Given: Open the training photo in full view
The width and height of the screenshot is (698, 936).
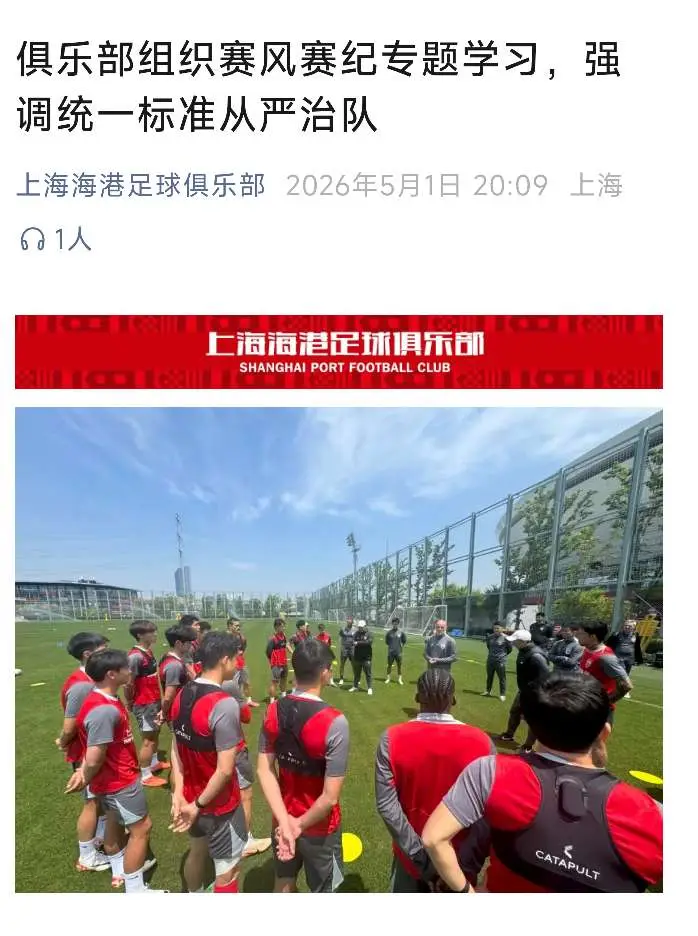Looking at the screenshot, I should coord(339,650).
